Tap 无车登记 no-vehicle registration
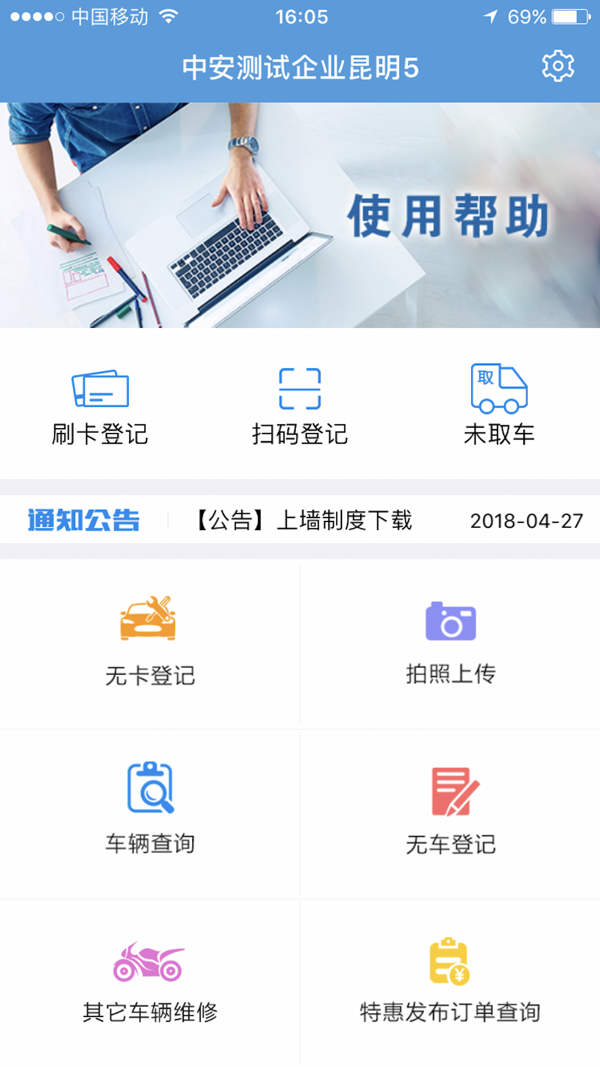 [450, 812]
